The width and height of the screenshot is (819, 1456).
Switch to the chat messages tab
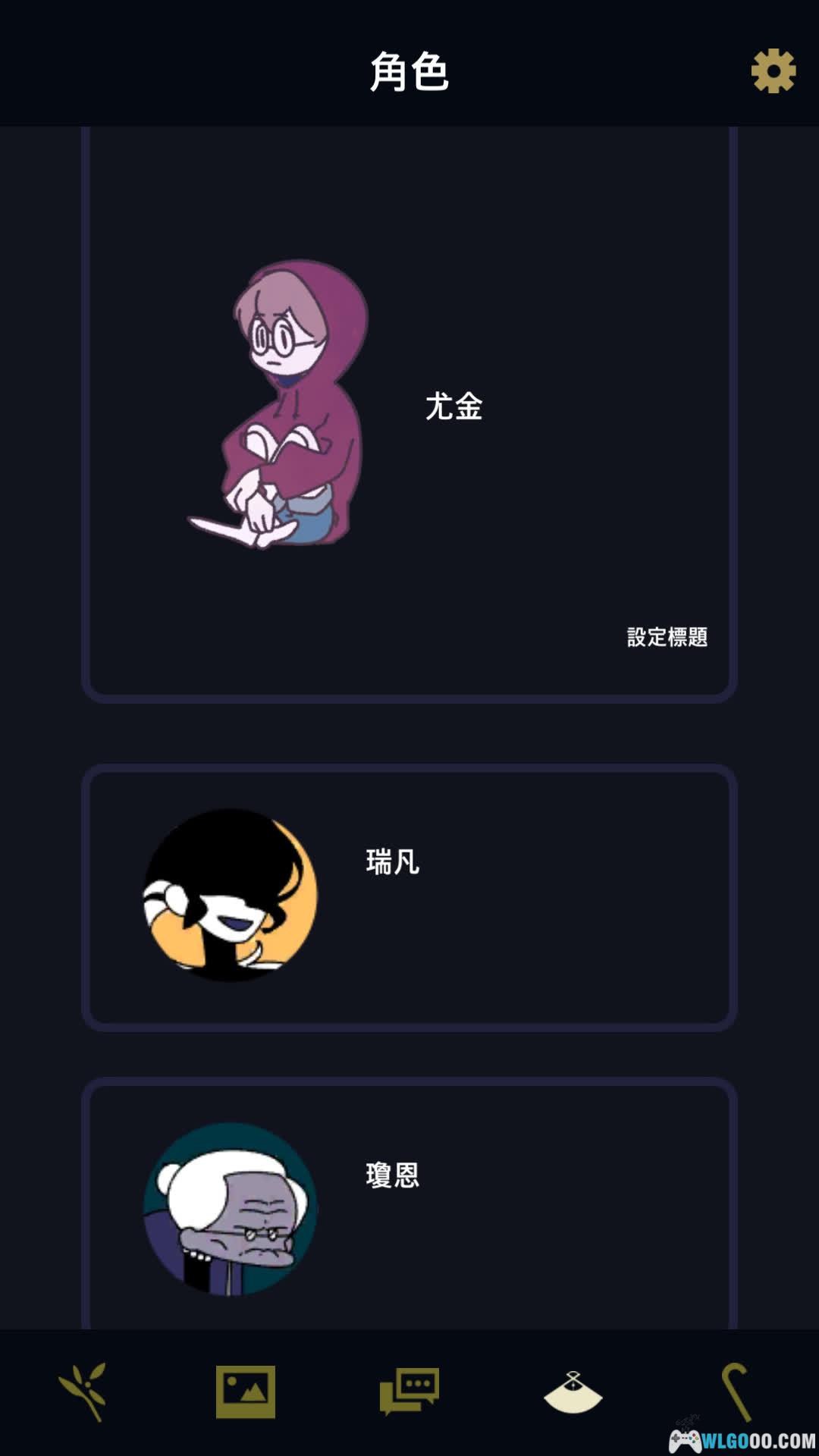click(x=409, y=1392)
